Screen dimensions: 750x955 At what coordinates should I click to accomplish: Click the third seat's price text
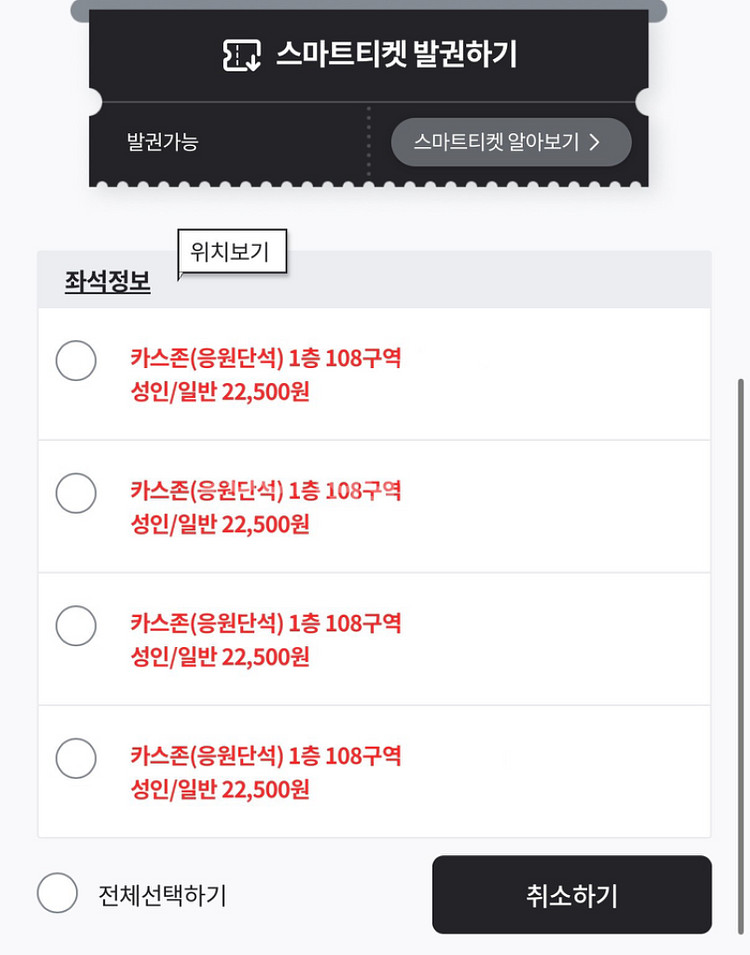tap(222, 658)
